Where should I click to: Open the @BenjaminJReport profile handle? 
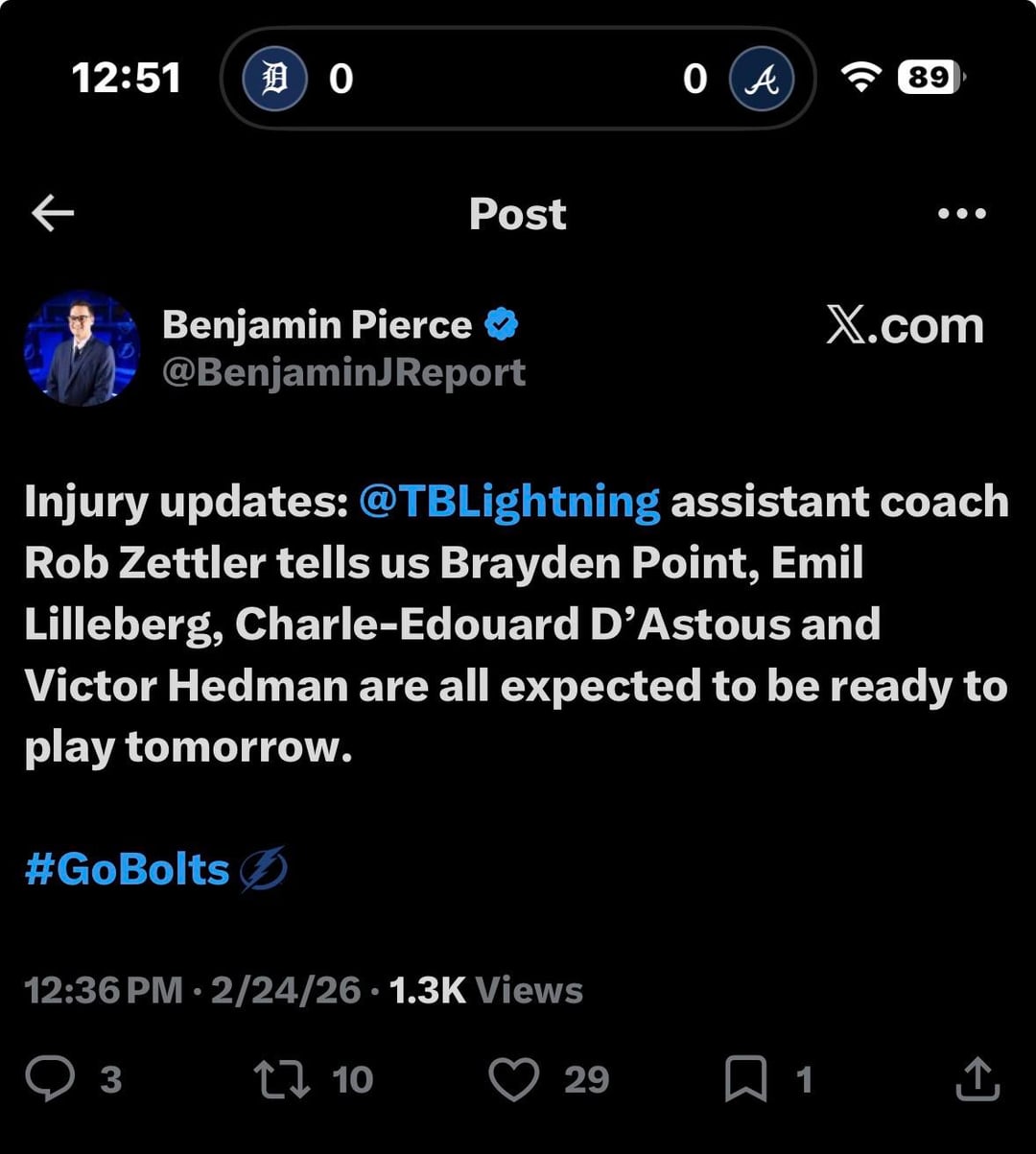[x=343, y=372]
